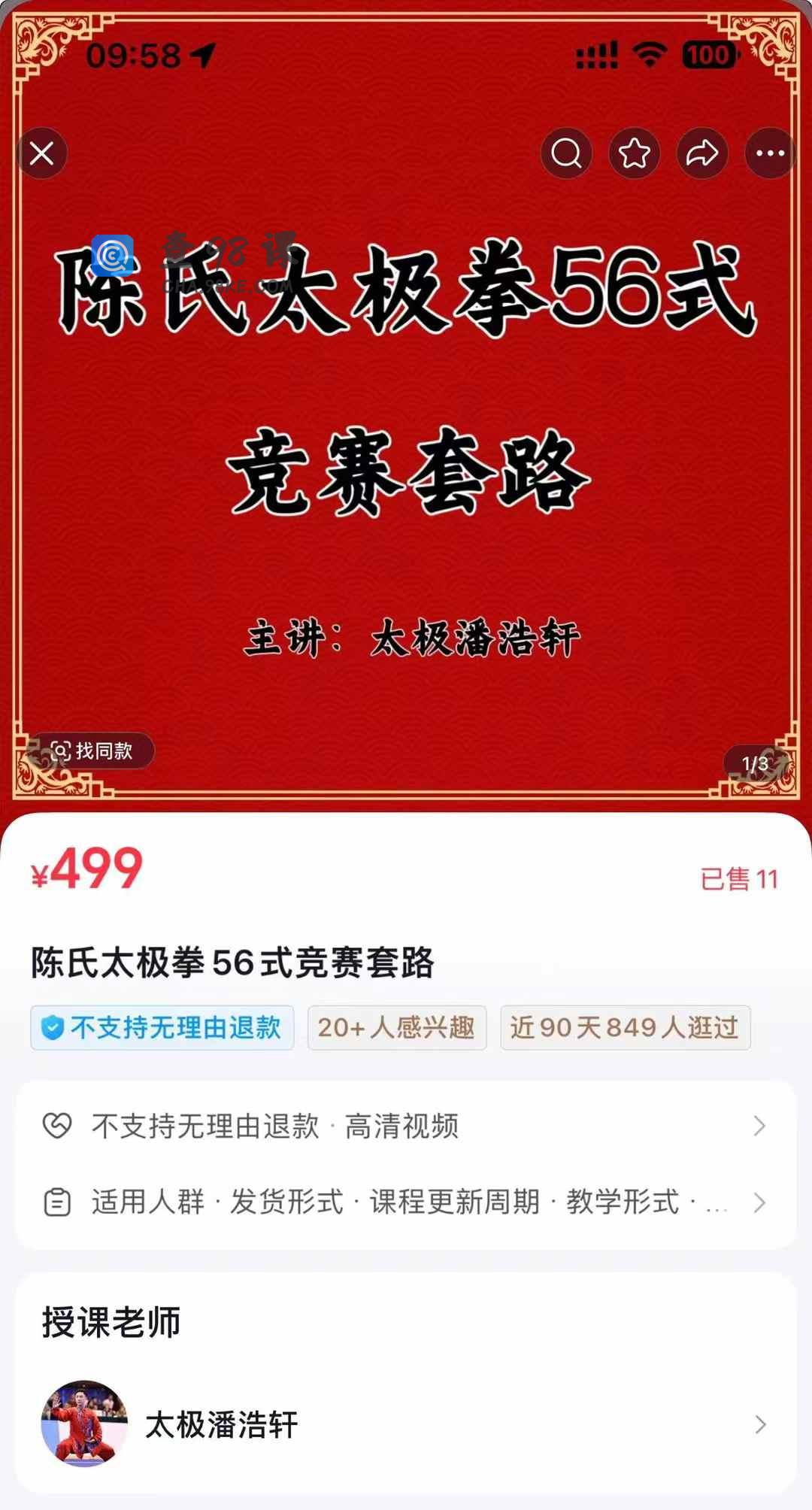Open search from the top bar

click(566, 153)
